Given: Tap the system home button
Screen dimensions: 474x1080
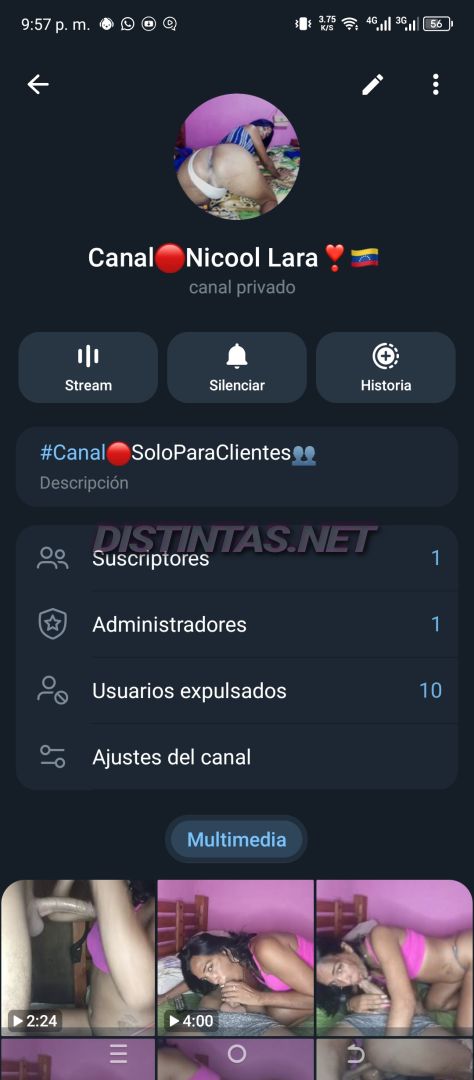Looking at the screenshot, I should click(236, 1054).
